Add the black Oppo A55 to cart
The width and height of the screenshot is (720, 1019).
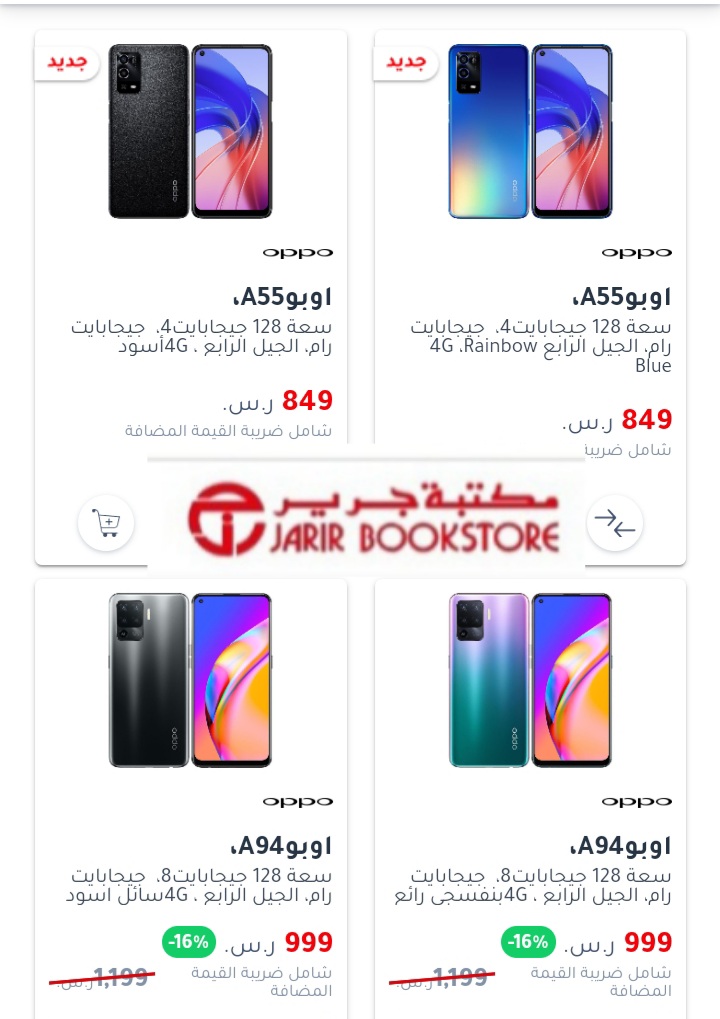(x=106, y=523)
